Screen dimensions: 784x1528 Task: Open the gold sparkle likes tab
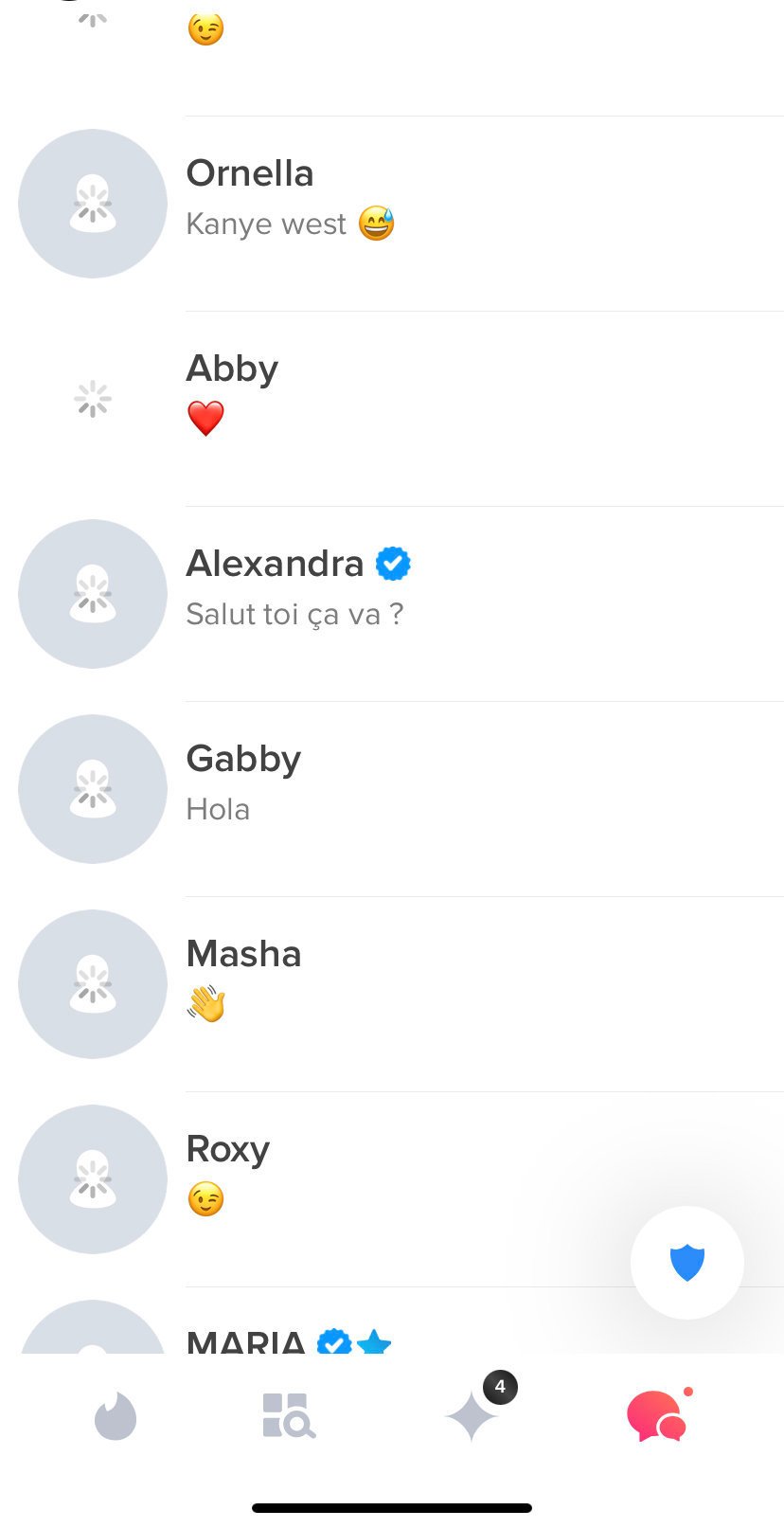(472, 1416)
